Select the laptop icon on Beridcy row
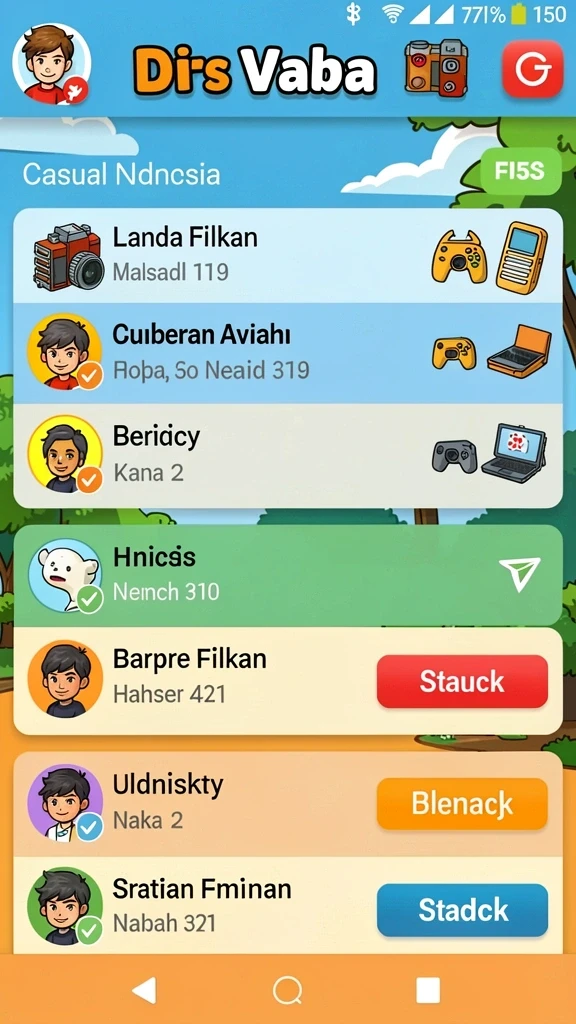Screen dimensions: 576x1024 [514, 450]
